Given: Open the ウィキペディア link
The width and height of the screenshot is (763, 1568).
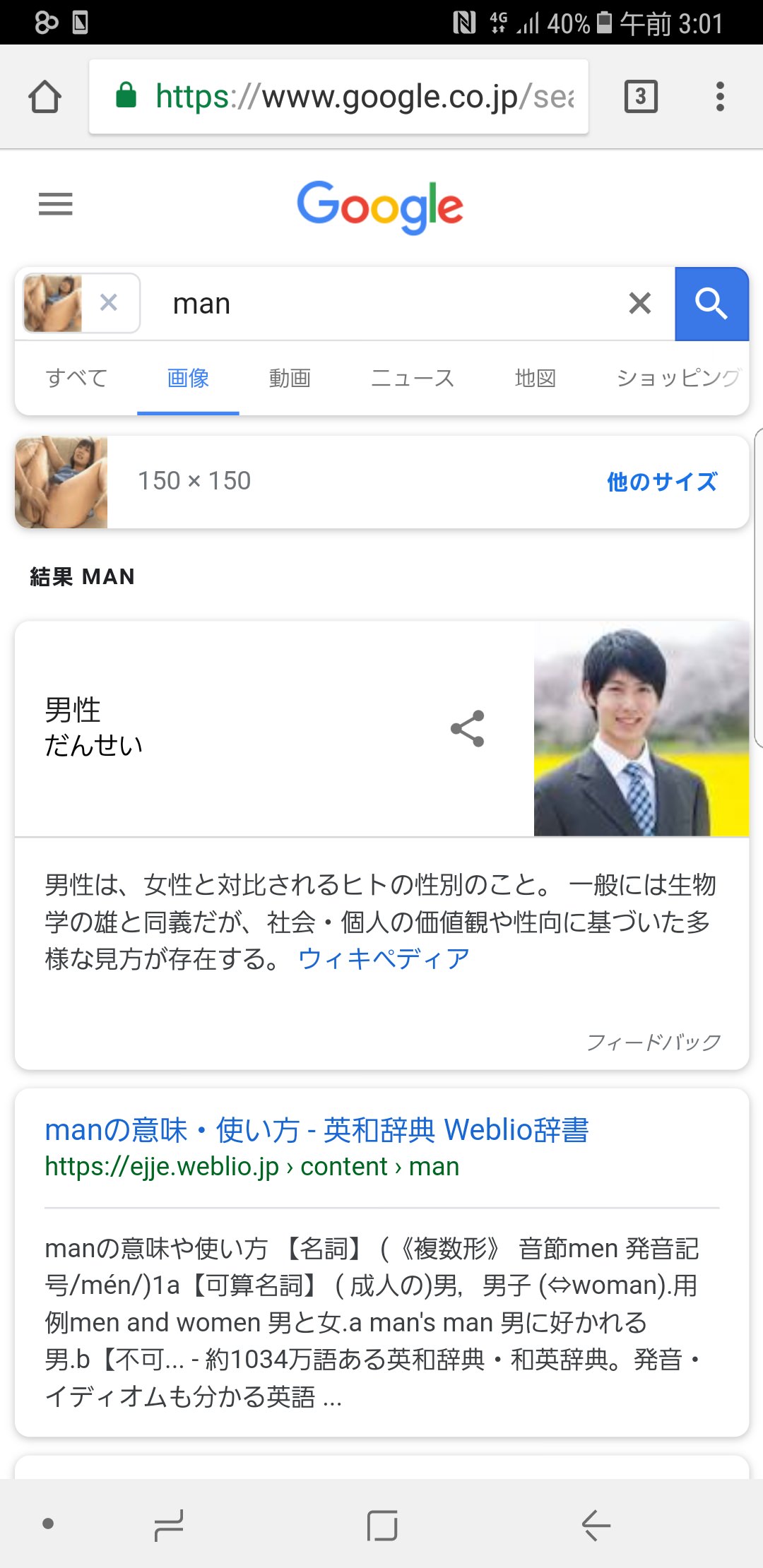Looking at the screenshot, I should pos(384,958).
